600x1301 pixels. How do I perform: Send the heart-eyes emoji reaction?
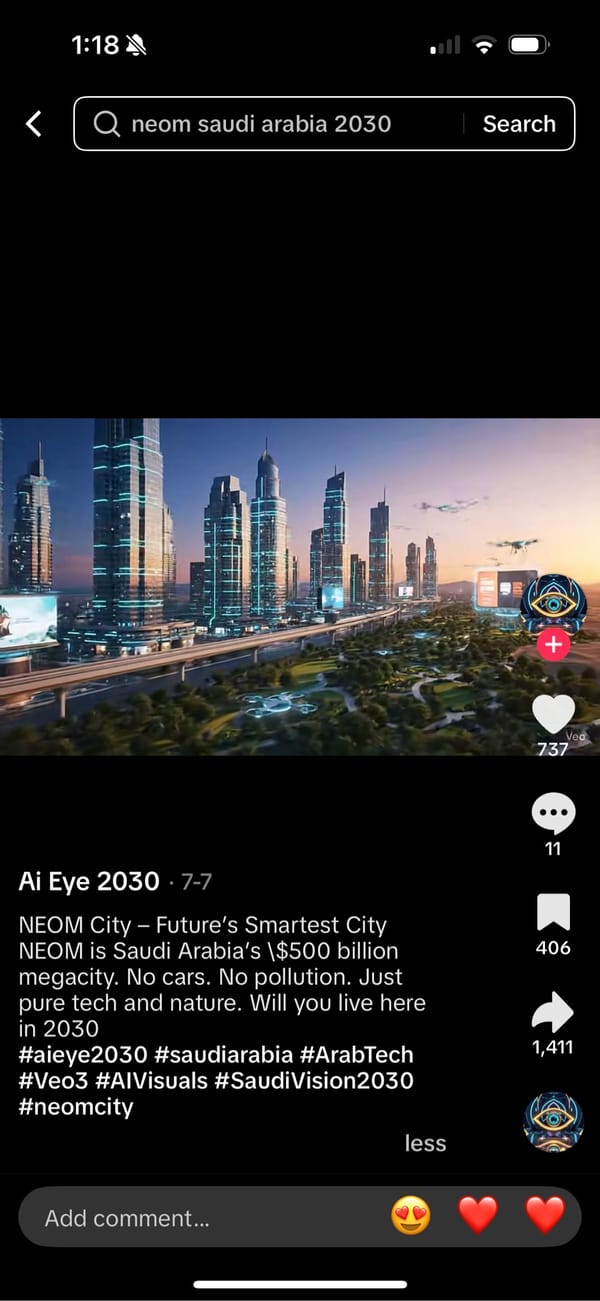tap(410, 1216)
